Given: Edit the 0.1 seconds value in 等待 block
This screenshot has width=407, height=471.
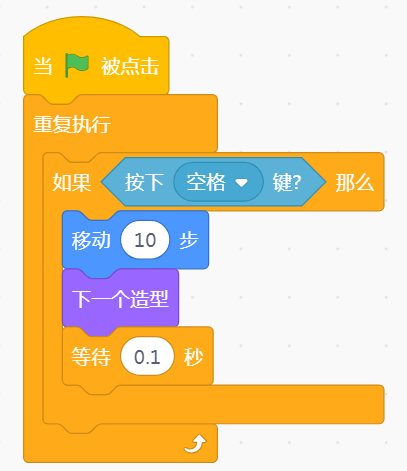Looking at the screenshot, I should click(147, 356).
